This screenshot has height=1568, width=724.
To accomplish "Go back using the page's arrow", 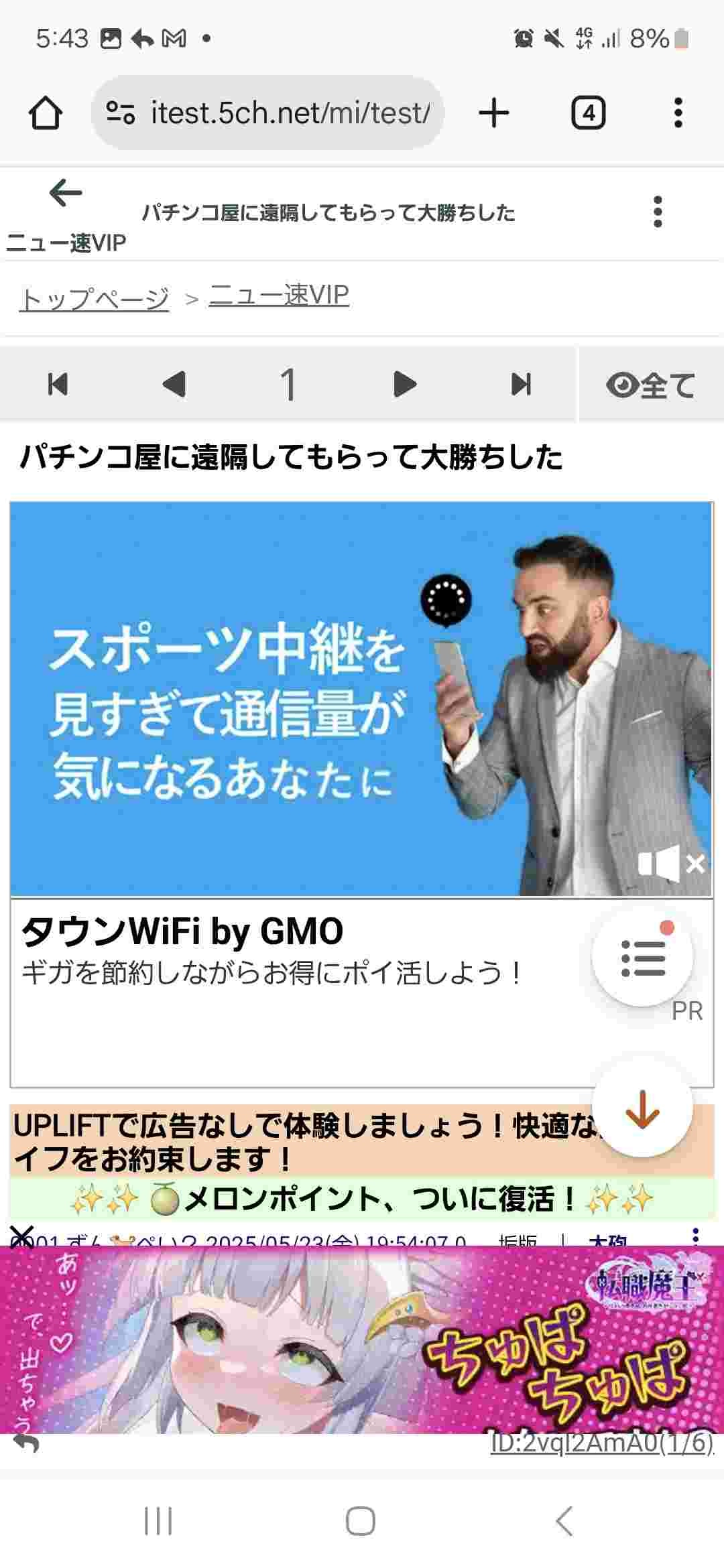I will (x=65, y=193).
